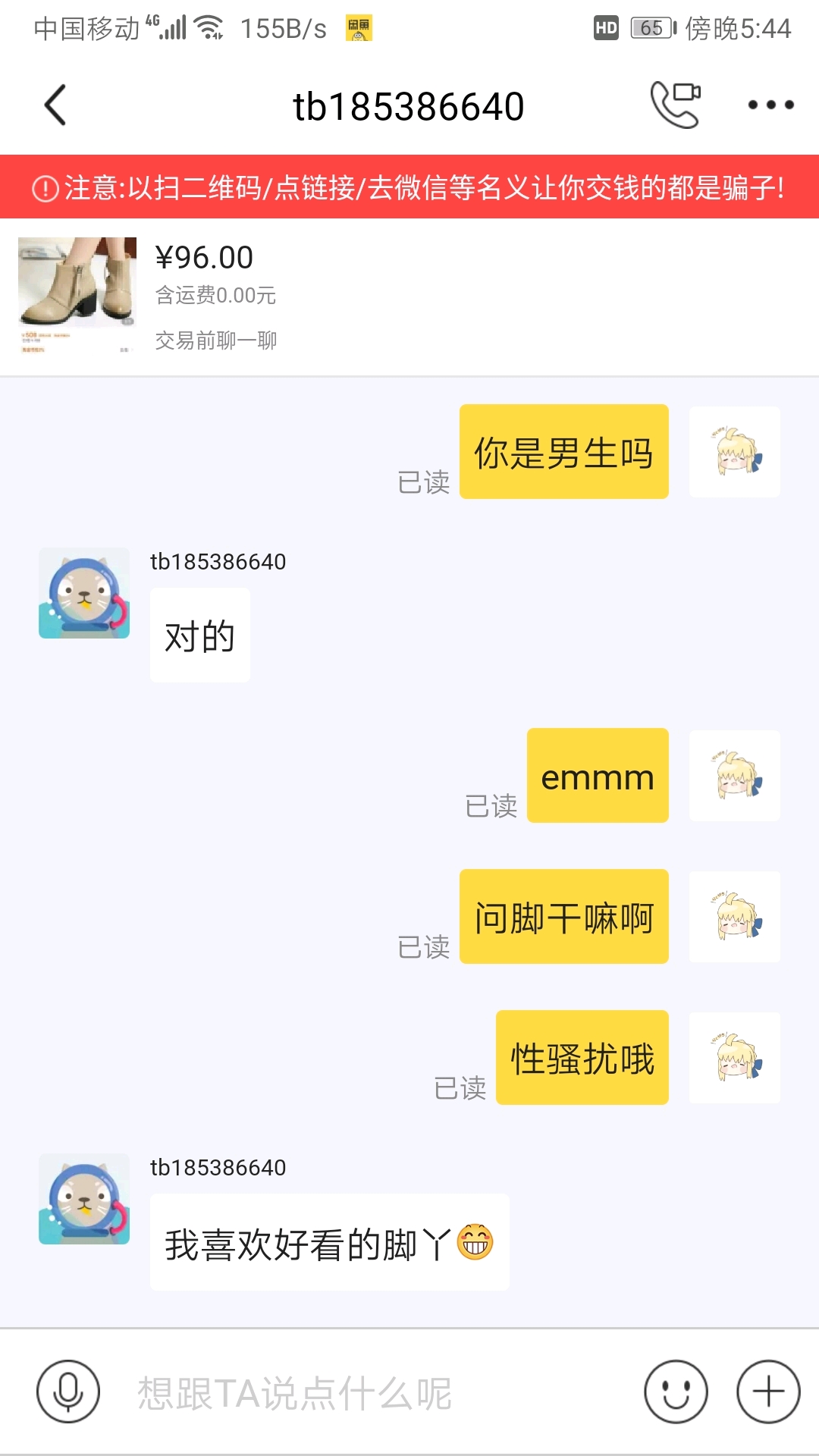The width and height of the screenshot is (819, 1456).
Task: Open the plus attachment menu
Action: [x=768, y=1392]
